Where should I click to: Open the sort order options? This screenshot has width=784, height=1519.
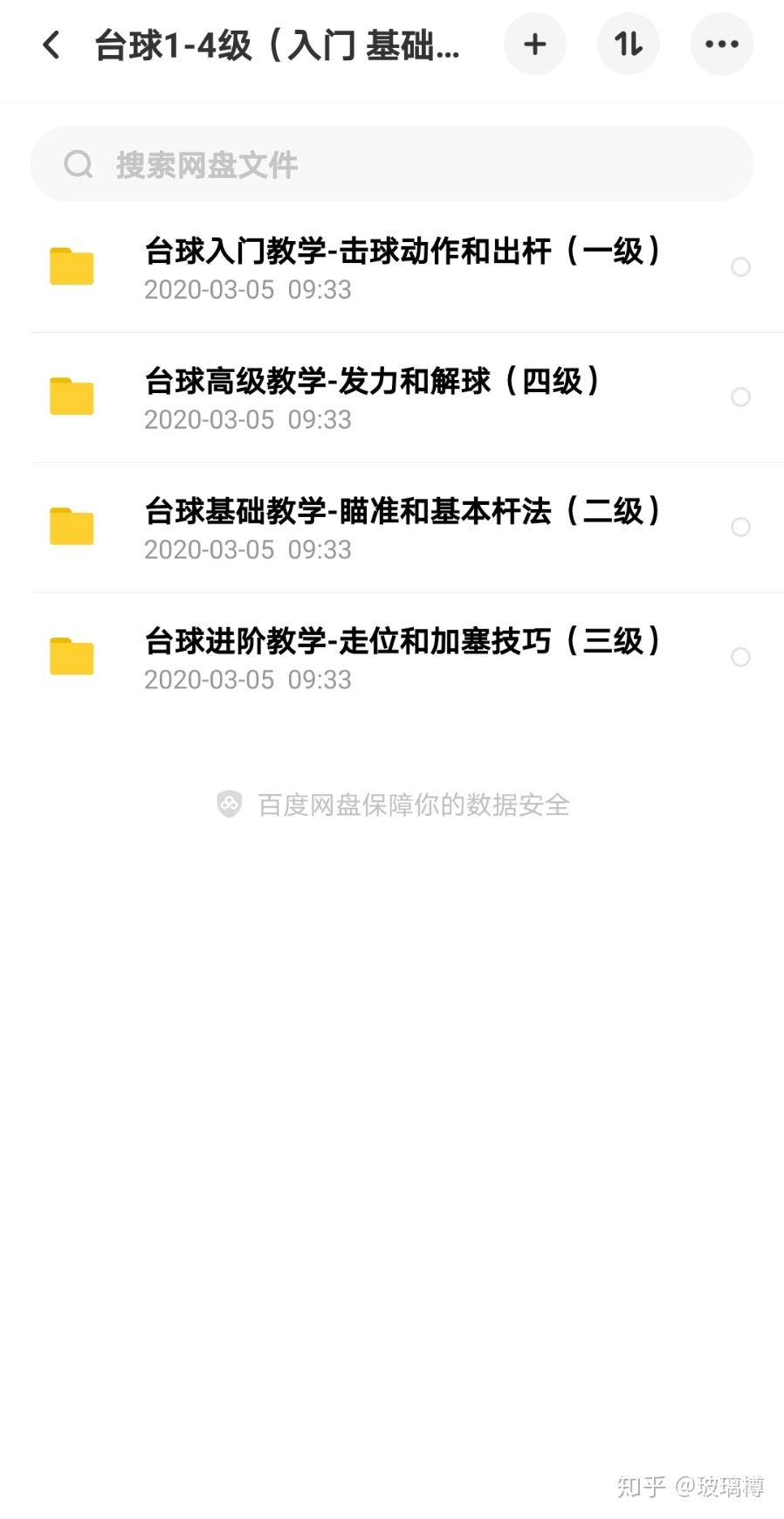pos(629,45)
